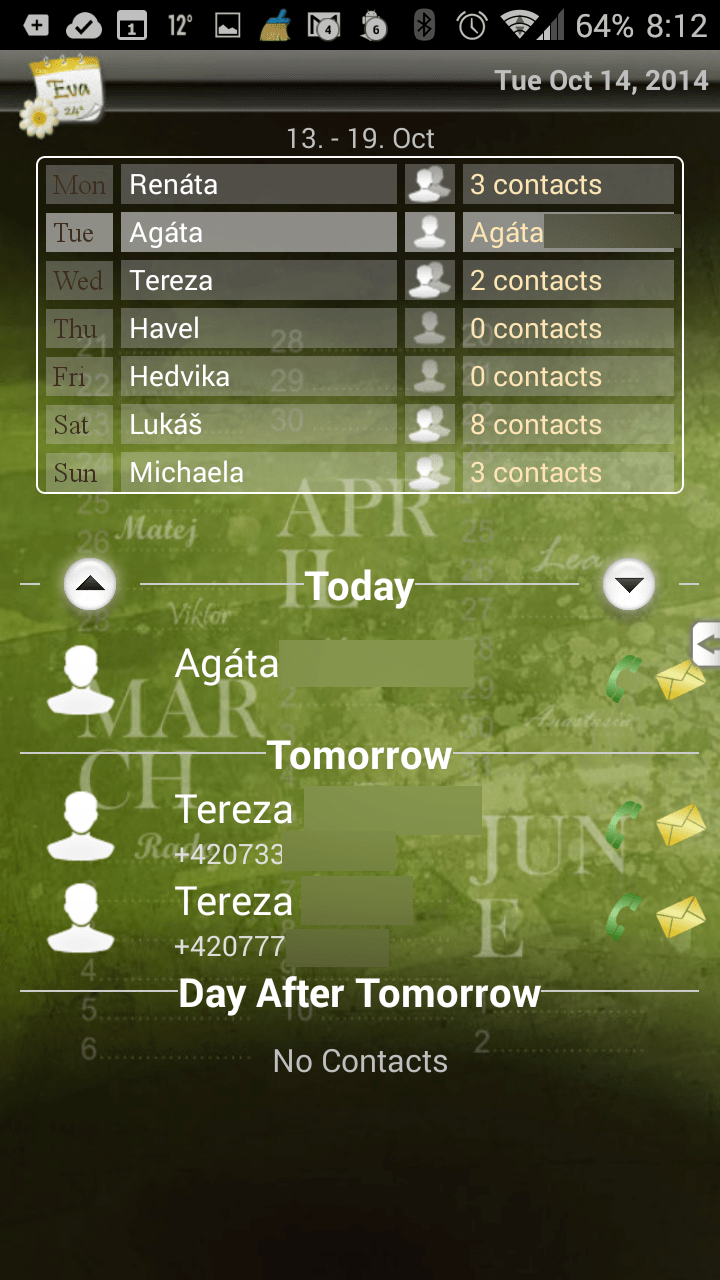Message Tereza with number +420733
This screenshot has height=1280, width=720.
(x=681, y=826)
